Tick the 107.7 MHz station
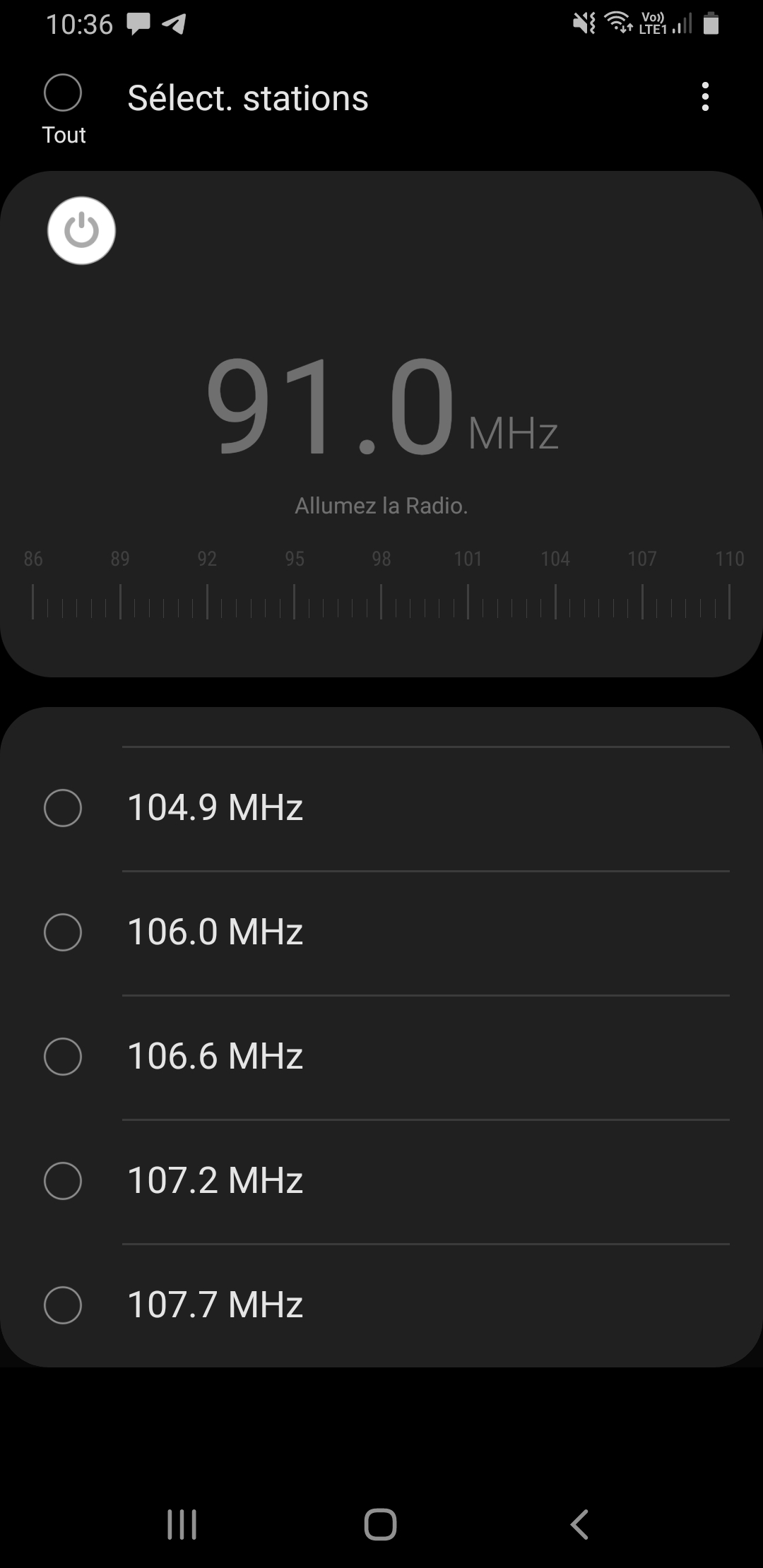 pos(63,1305)
